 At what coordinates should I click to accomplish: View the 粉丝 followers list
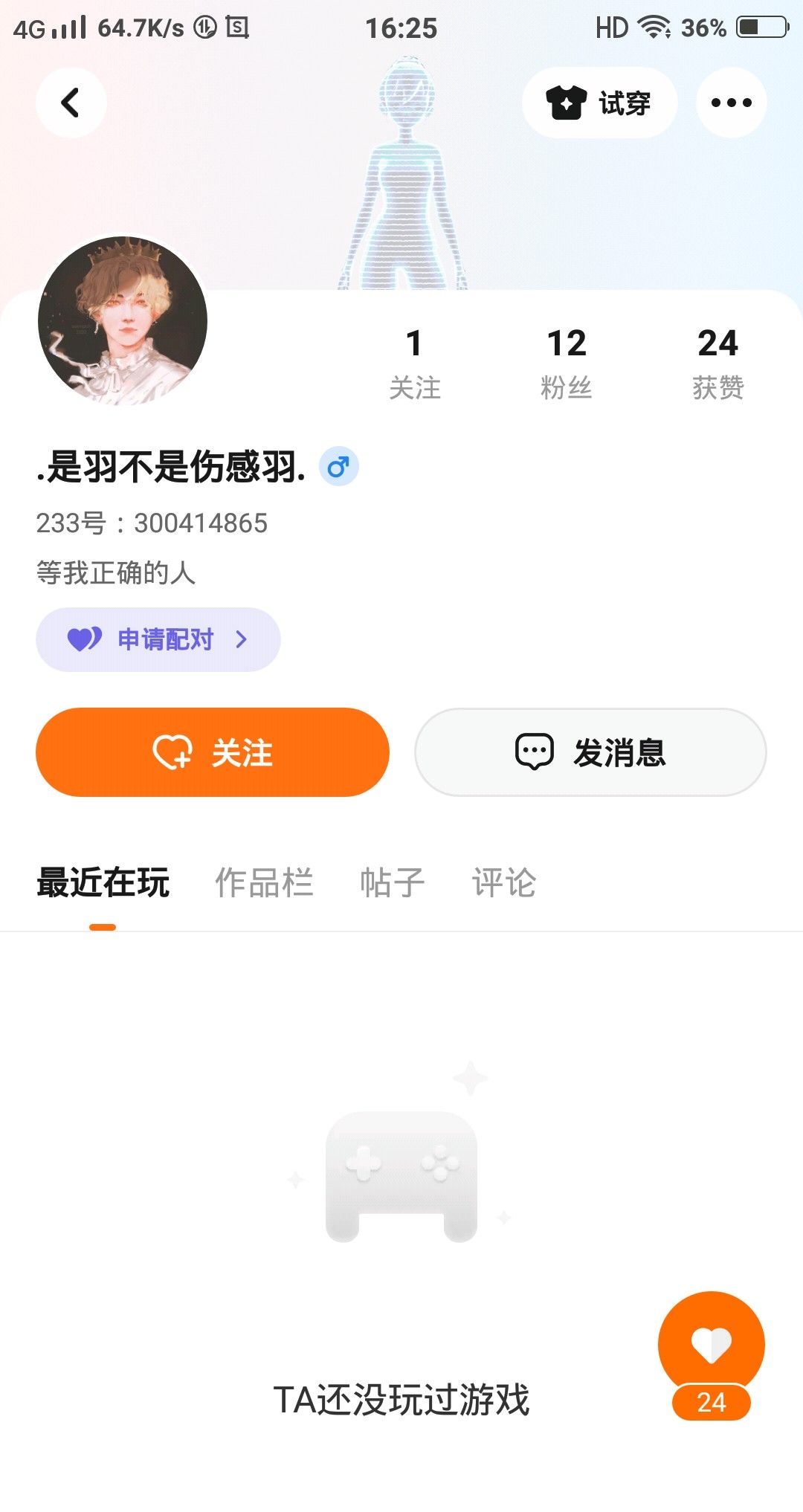(x=567, y=364)
